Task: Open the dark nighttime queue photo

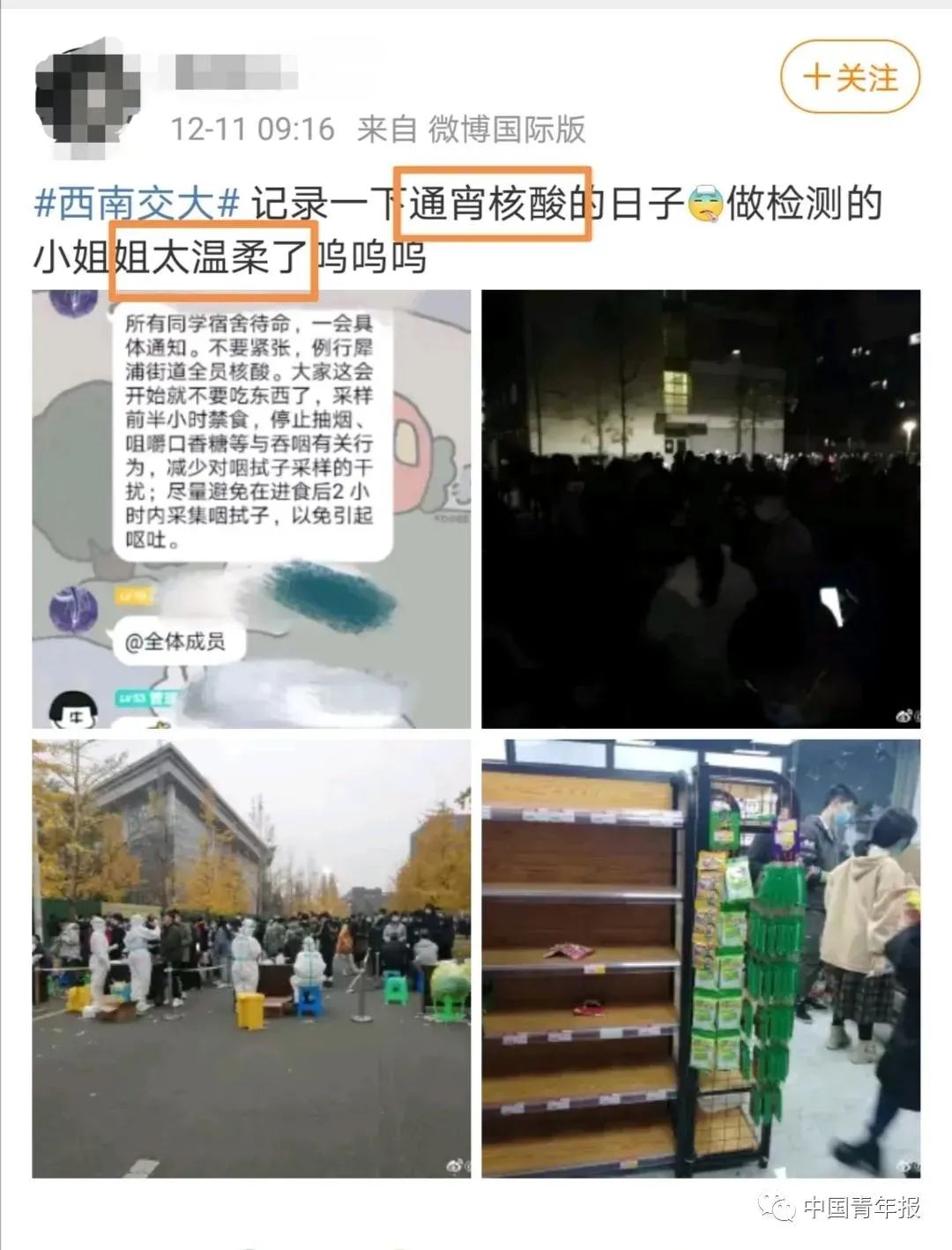Action: click(x=701, y=509)
